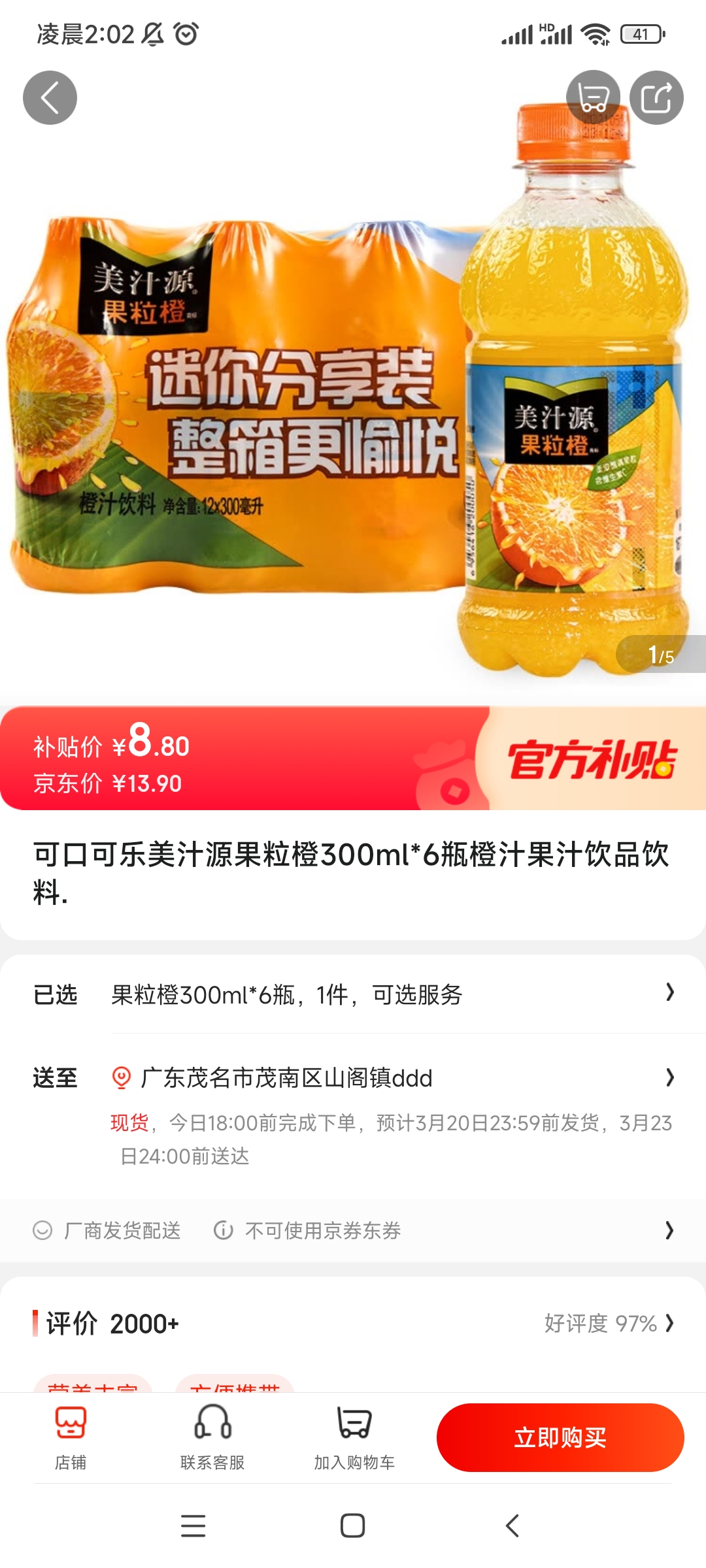Tap 立即购买 to buy now
Viewport: 706px width, 1568px height.
tap(560, 1437)
